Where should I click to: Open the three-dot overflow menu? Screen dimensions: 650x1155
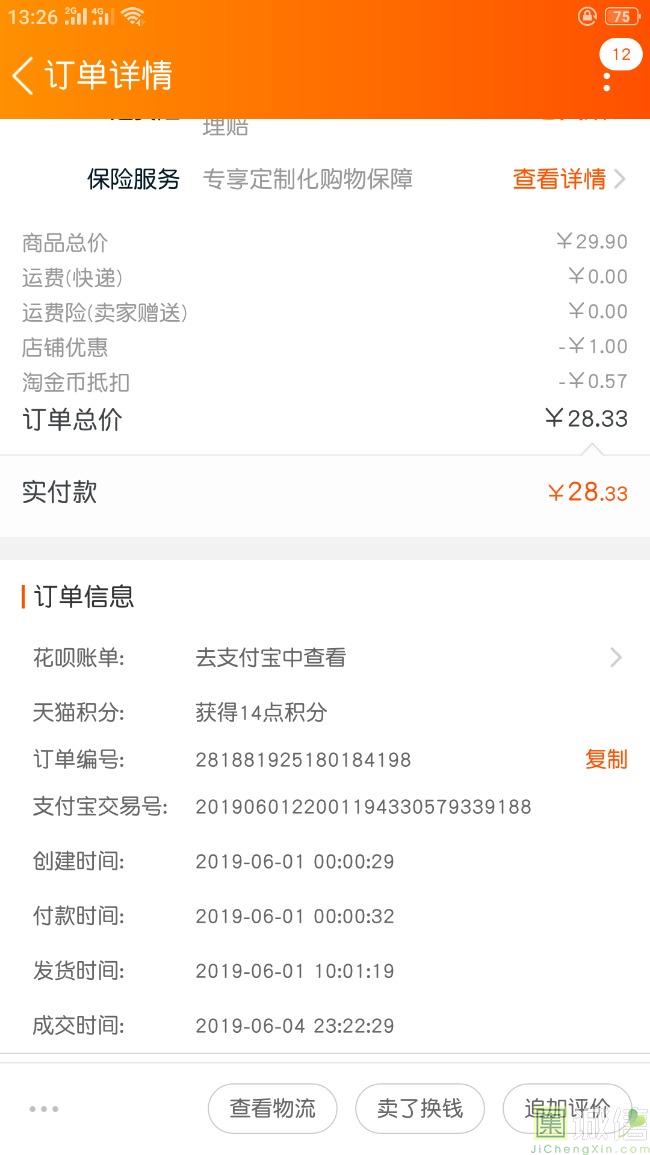point(607,81)
